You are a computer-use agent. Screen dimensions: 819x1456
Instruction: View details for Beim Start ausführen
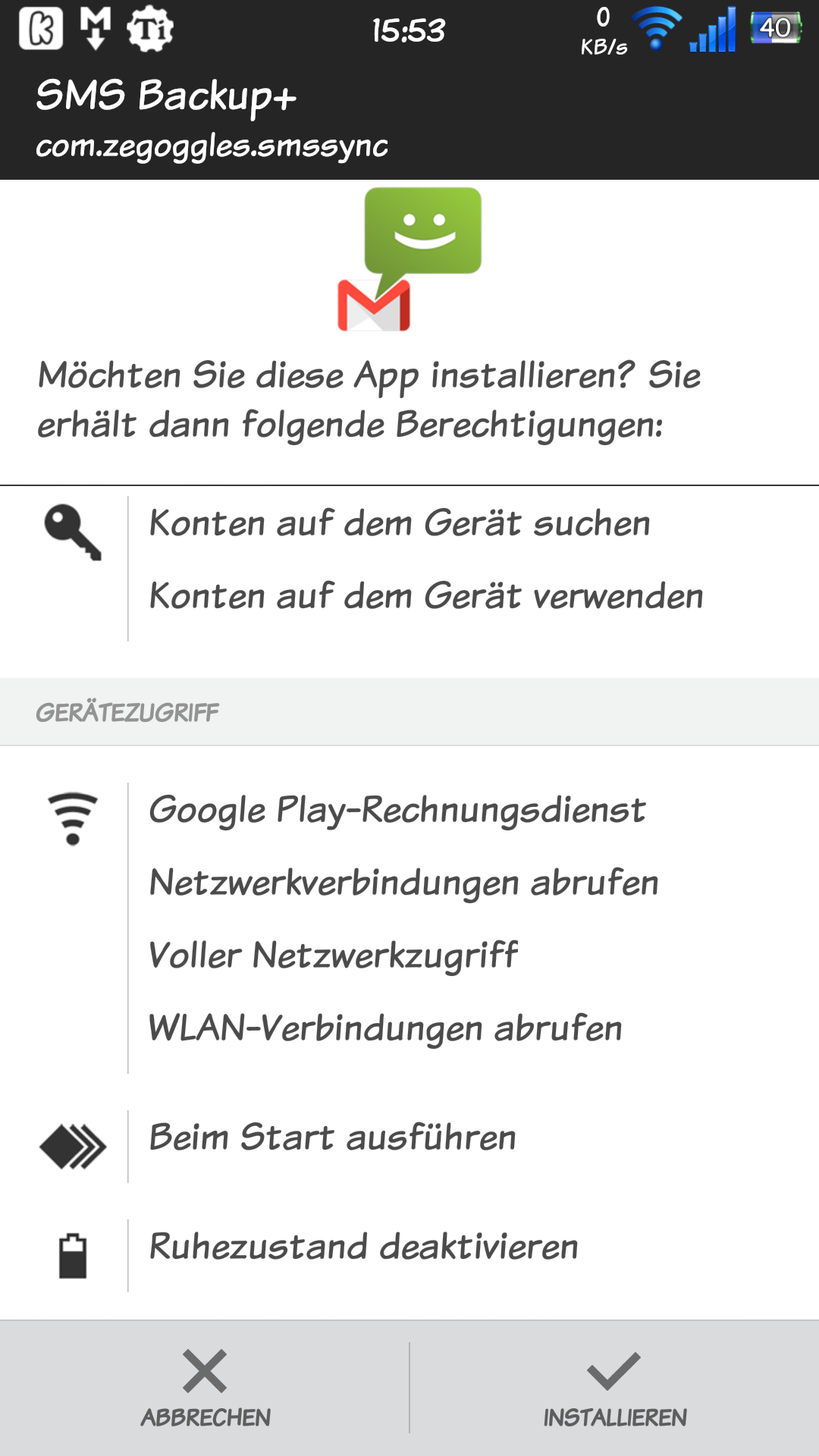(x=332, y=1137)
